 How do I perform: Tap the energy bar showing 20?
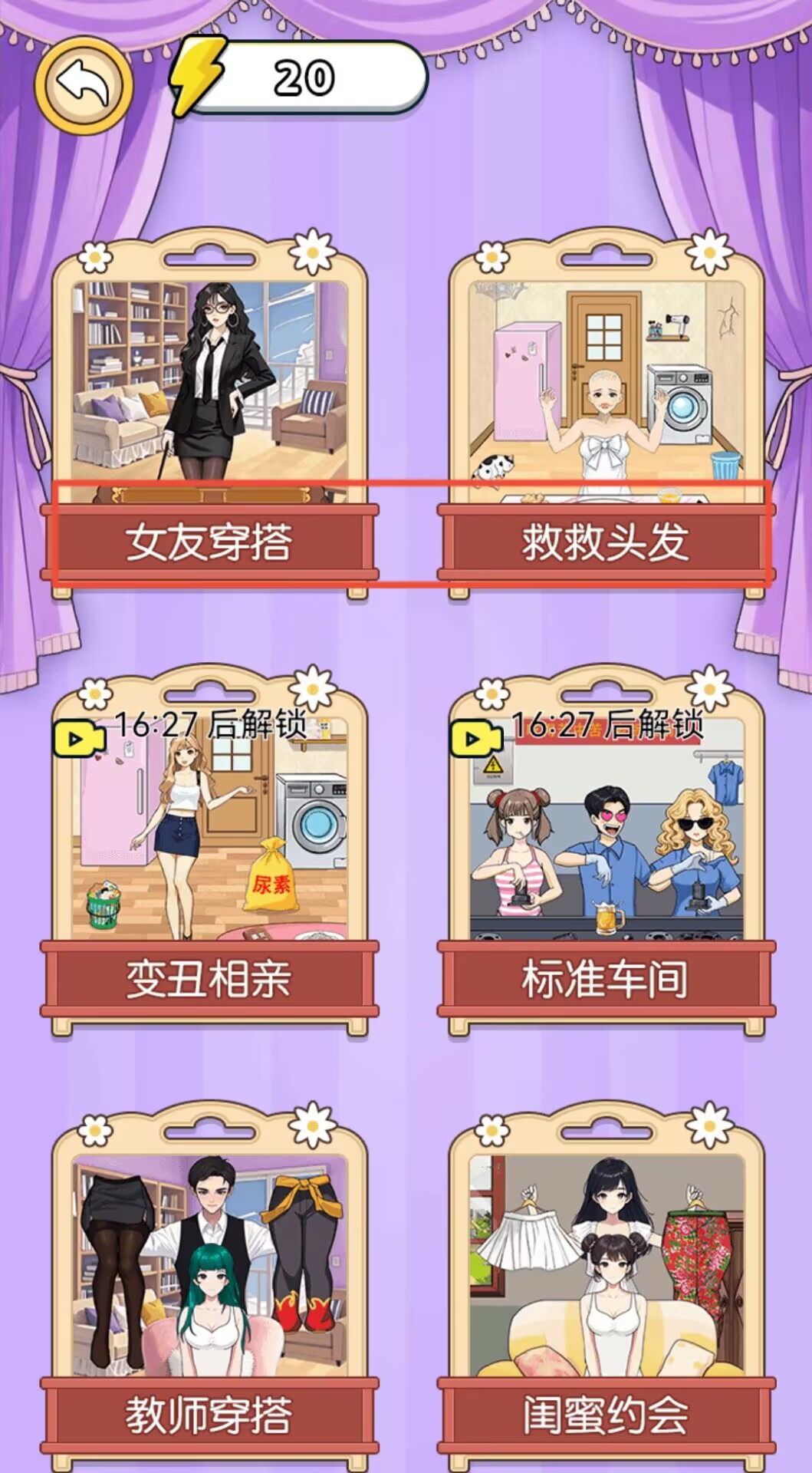(x=303, y=77)
